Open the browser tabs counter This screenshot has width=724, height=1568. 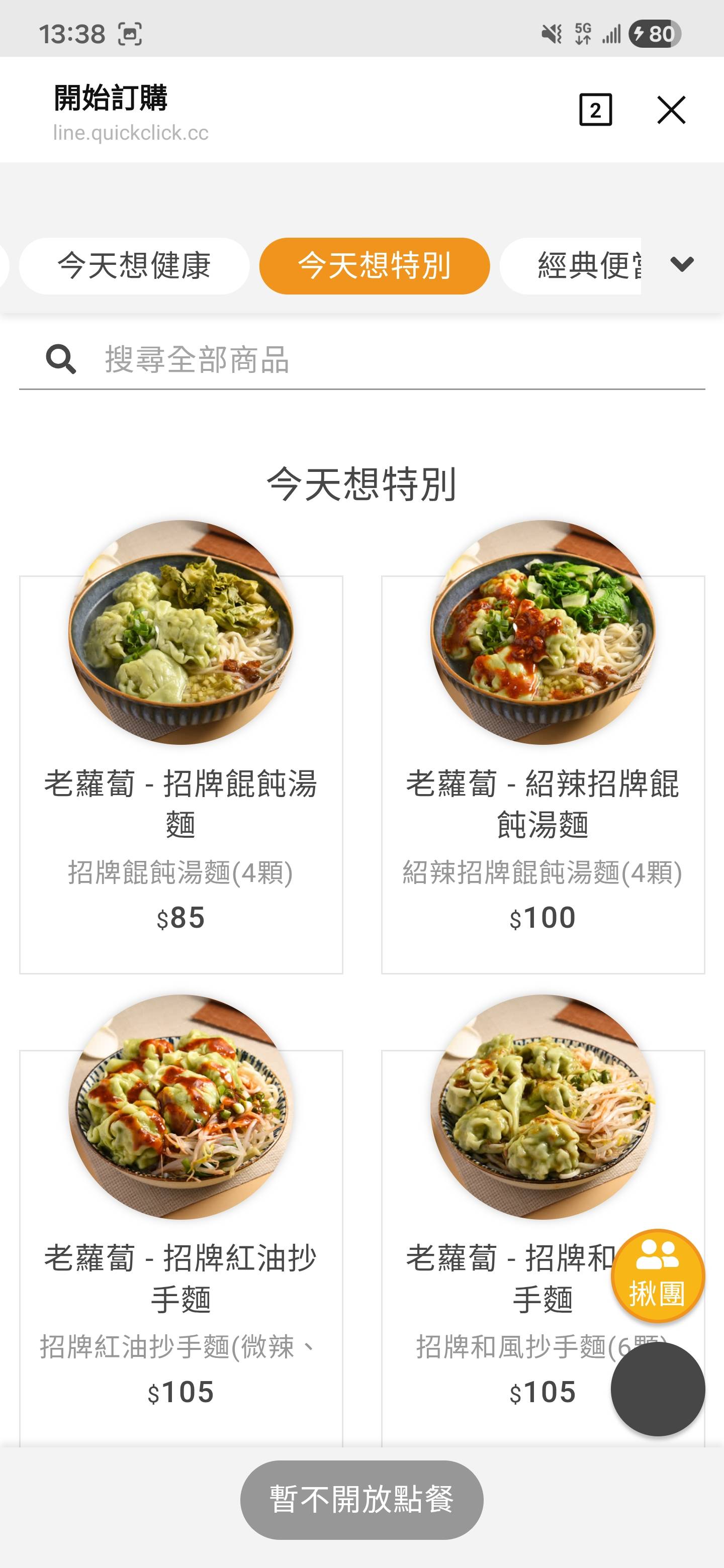[x=595, y=110]
